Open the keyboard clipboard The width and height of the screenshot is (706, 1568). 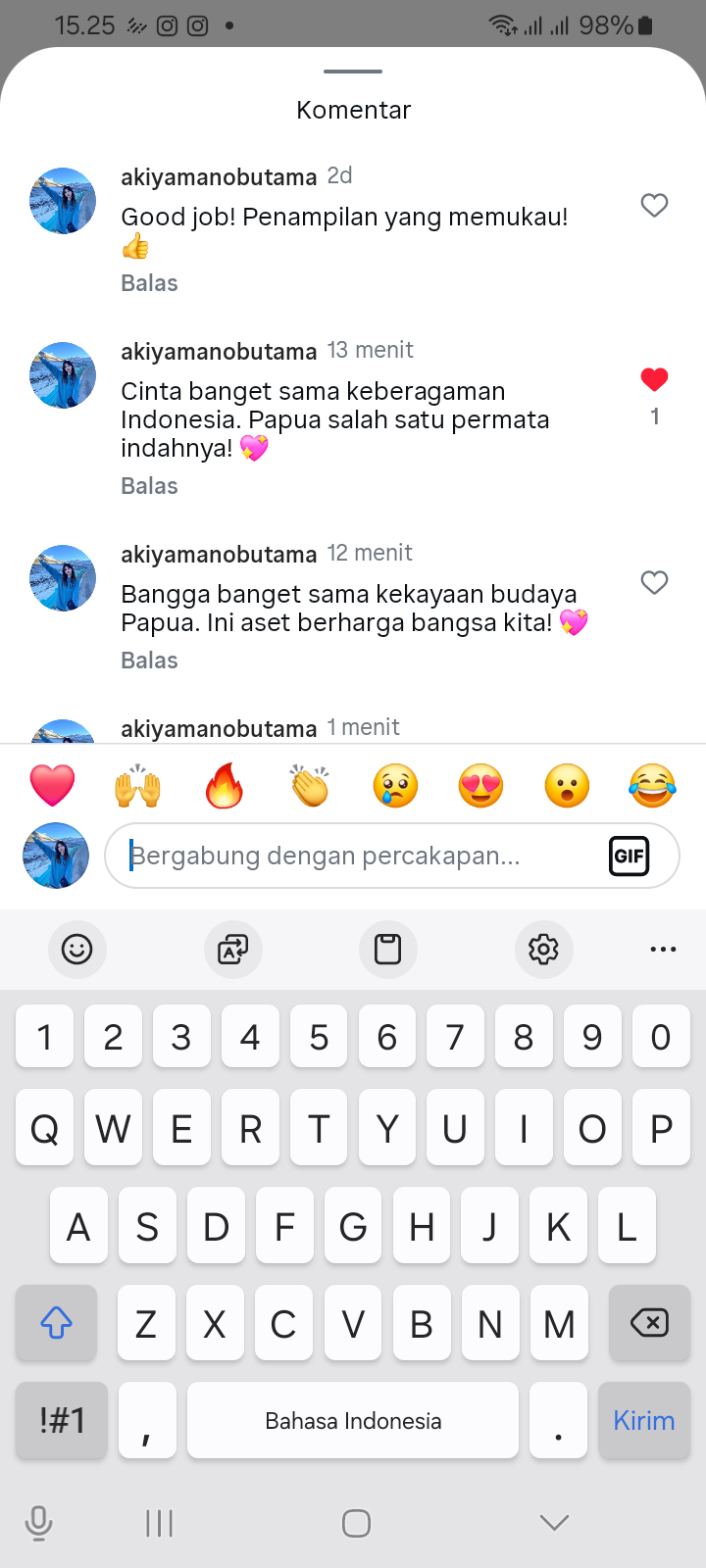388,949
